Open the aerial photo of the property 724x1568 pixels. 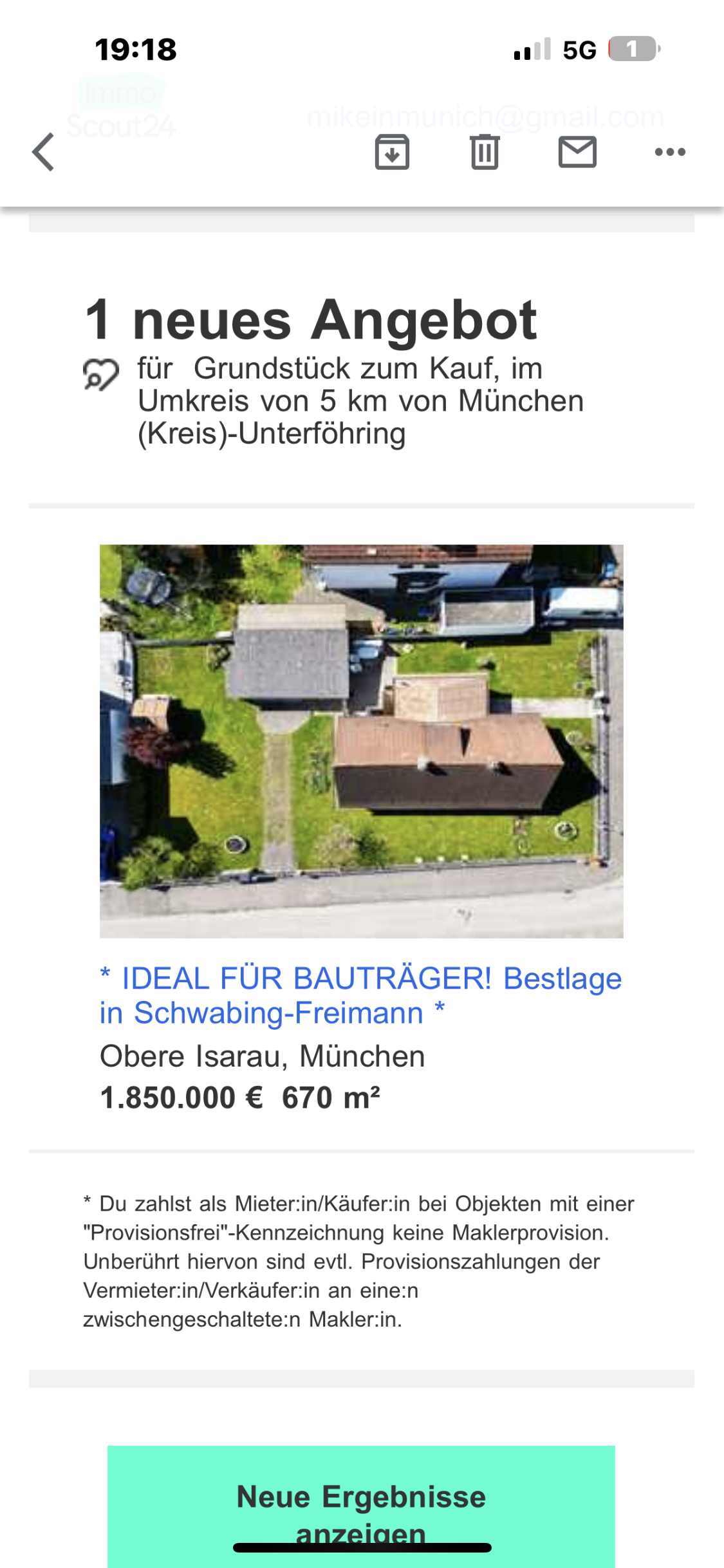(361, 741)
